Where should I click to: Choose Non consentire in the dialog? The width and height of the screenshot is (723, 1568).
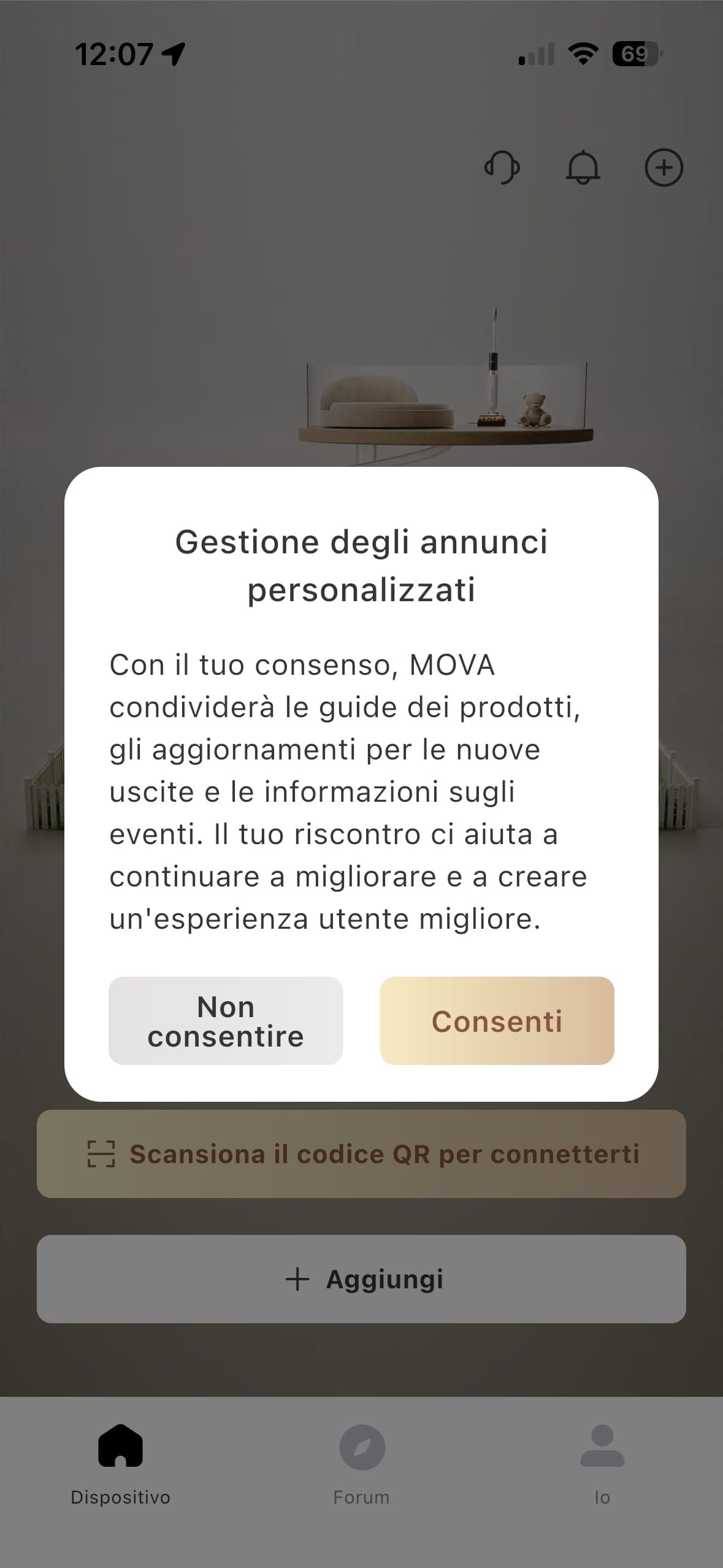coord(226,1021)
